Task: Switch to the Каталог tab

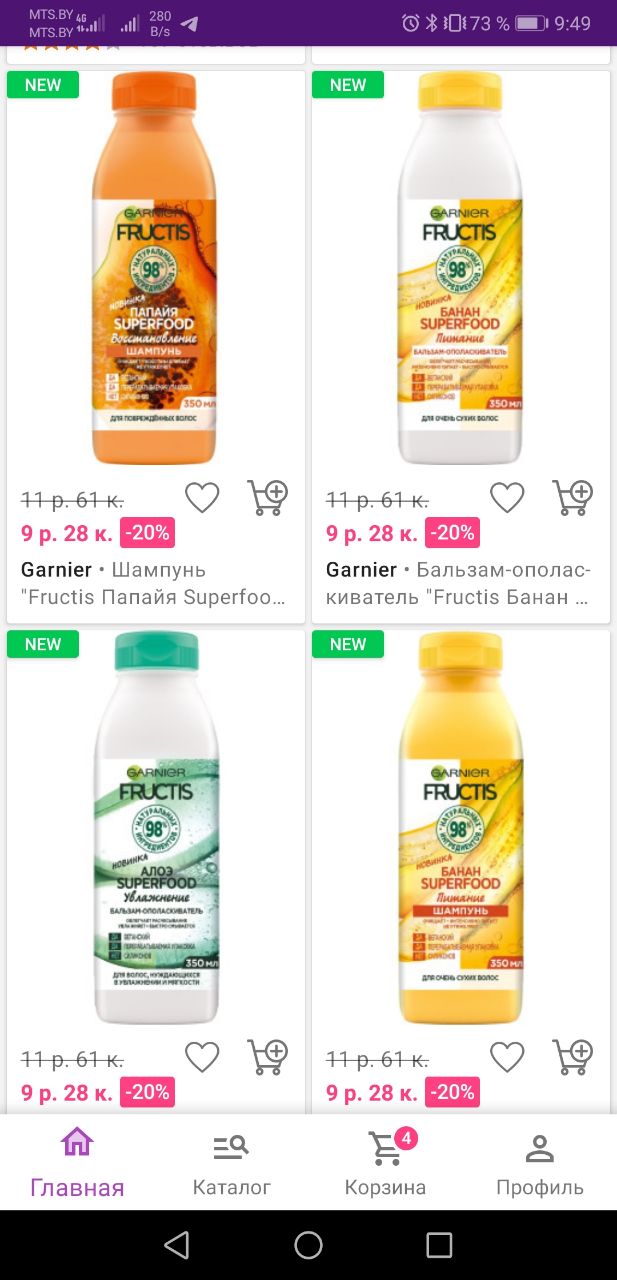Action: [x=231, y=1163]
